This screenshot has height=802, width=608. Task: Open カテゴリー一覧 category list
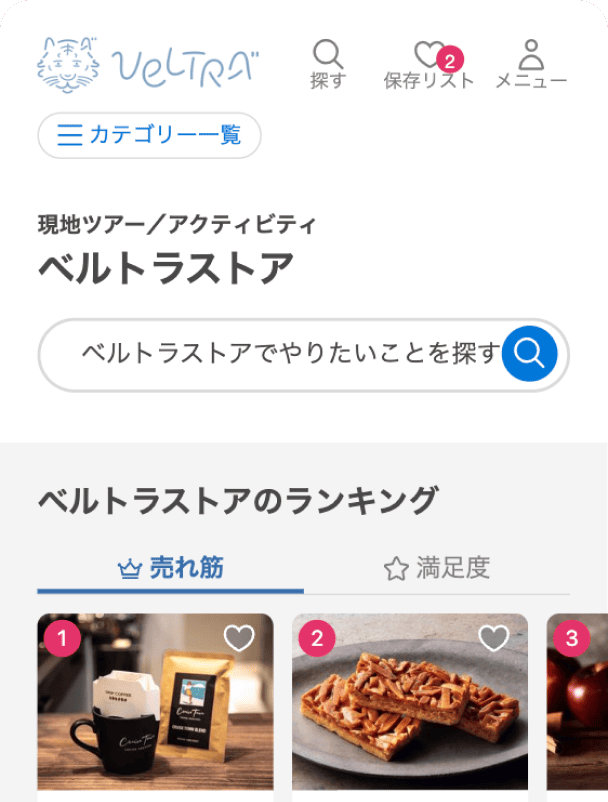point(149,135)
